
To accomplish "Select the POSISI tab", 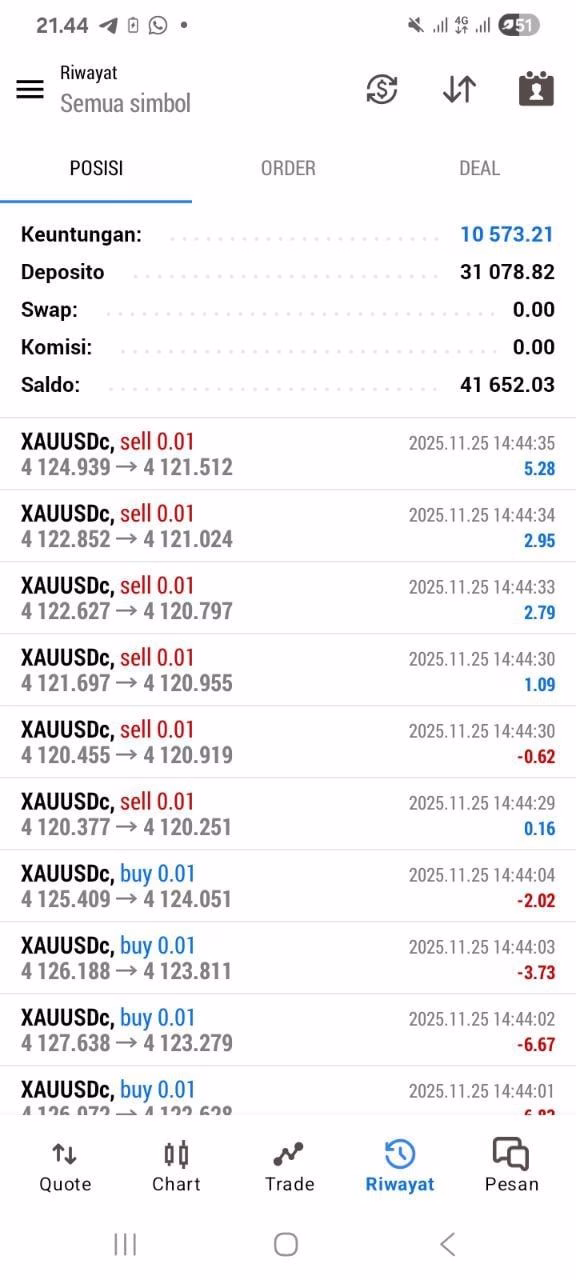I will pyautogui.click(x=96, y=168).
